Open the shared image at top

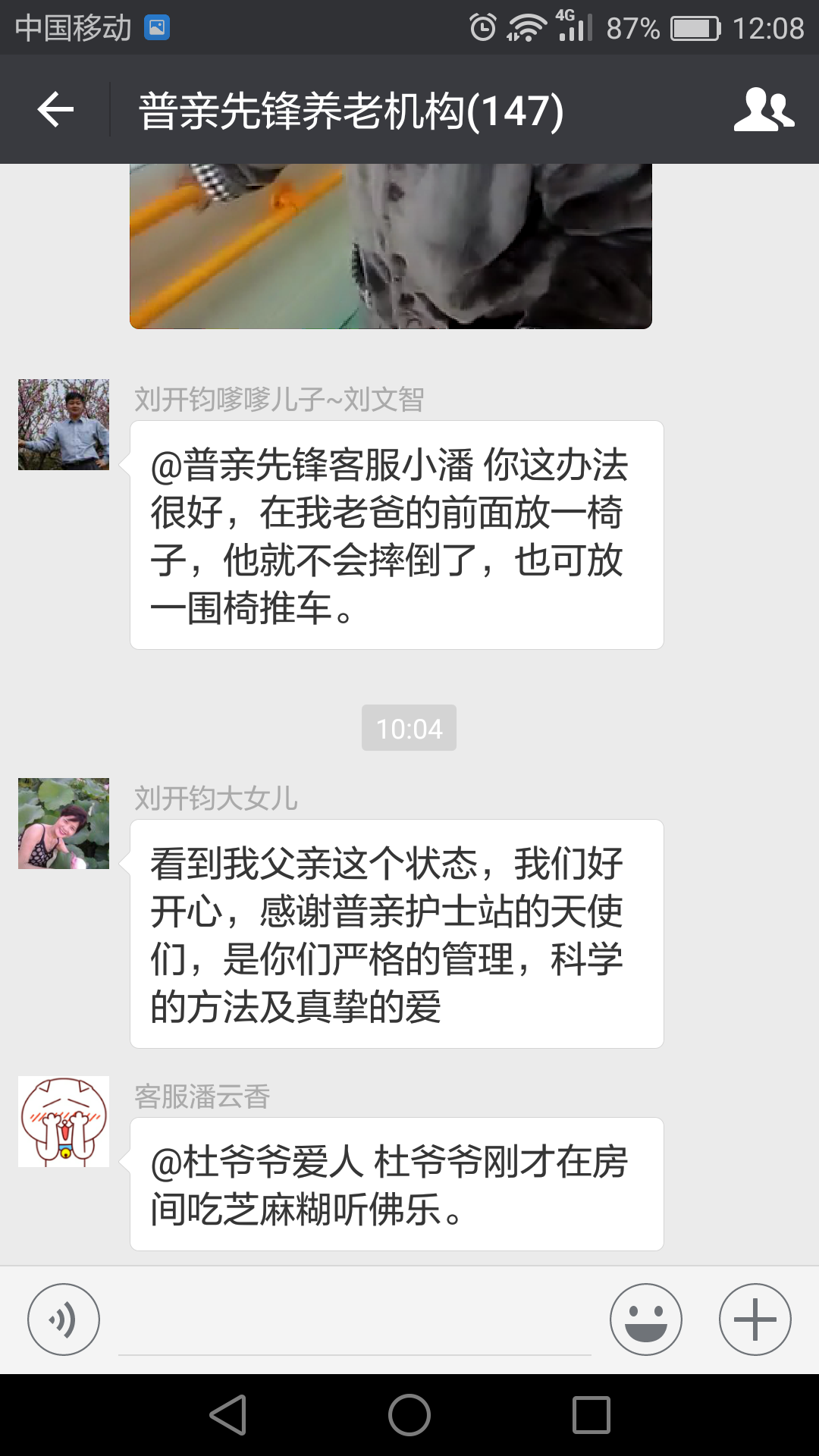click(x=391, y=246)
